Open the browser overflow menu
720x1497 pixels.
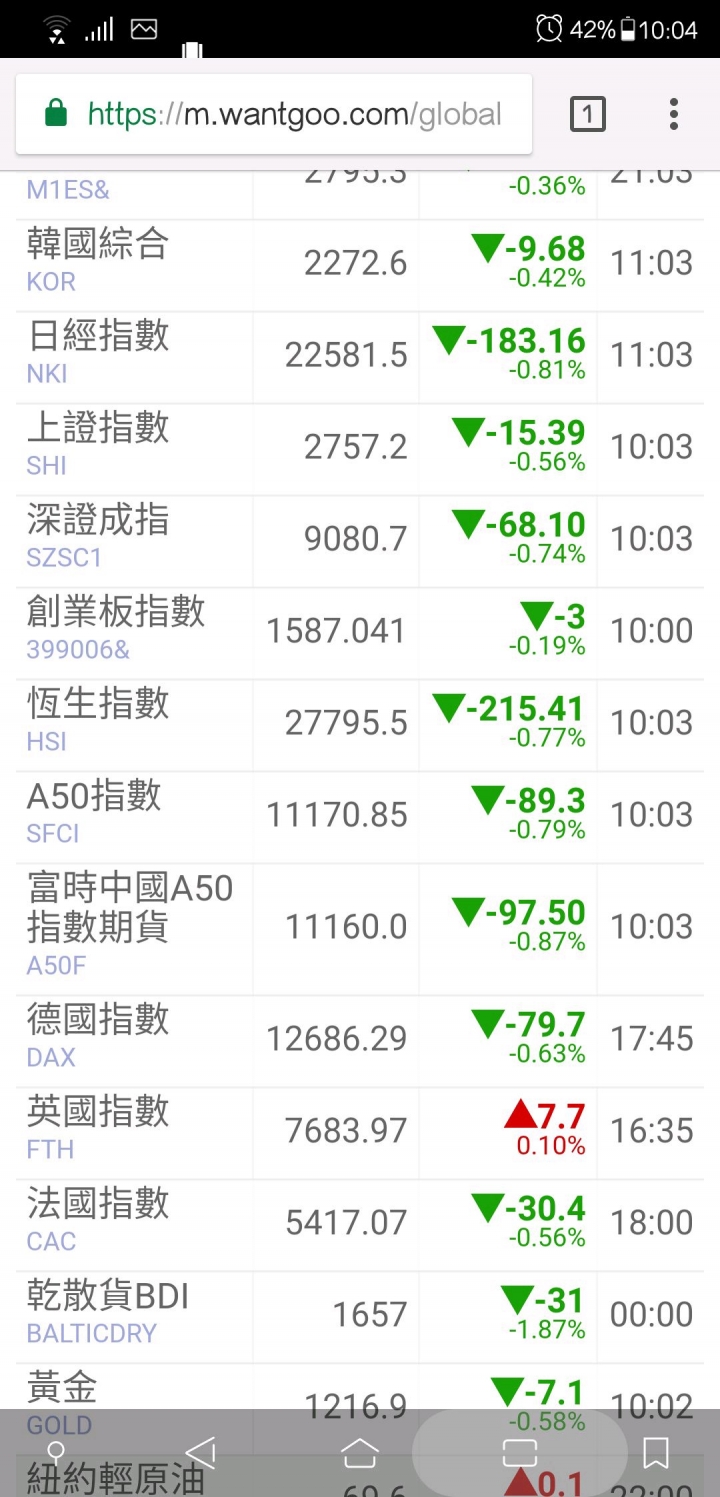click(x=674, y=114)
